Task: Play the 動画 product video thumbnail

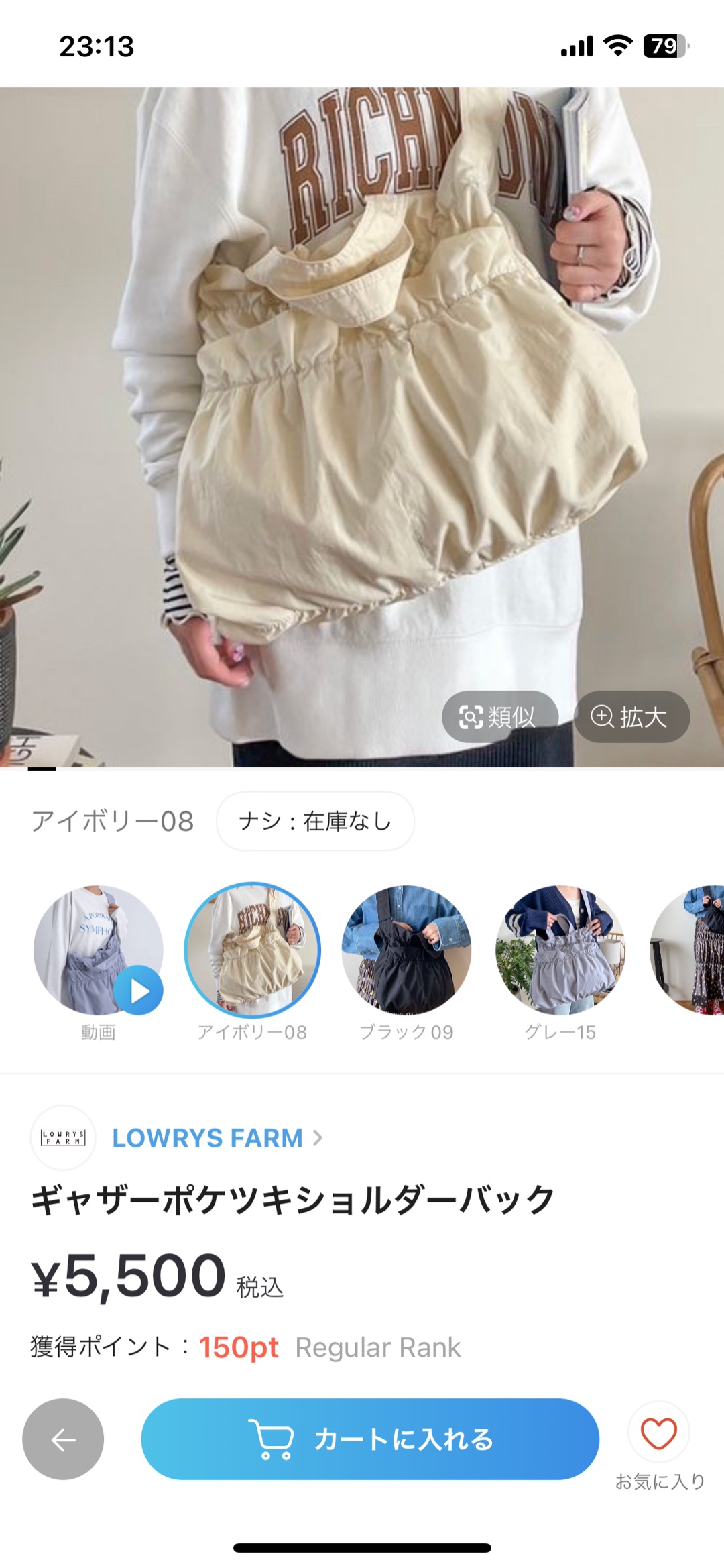Action: tap(99, 950)
